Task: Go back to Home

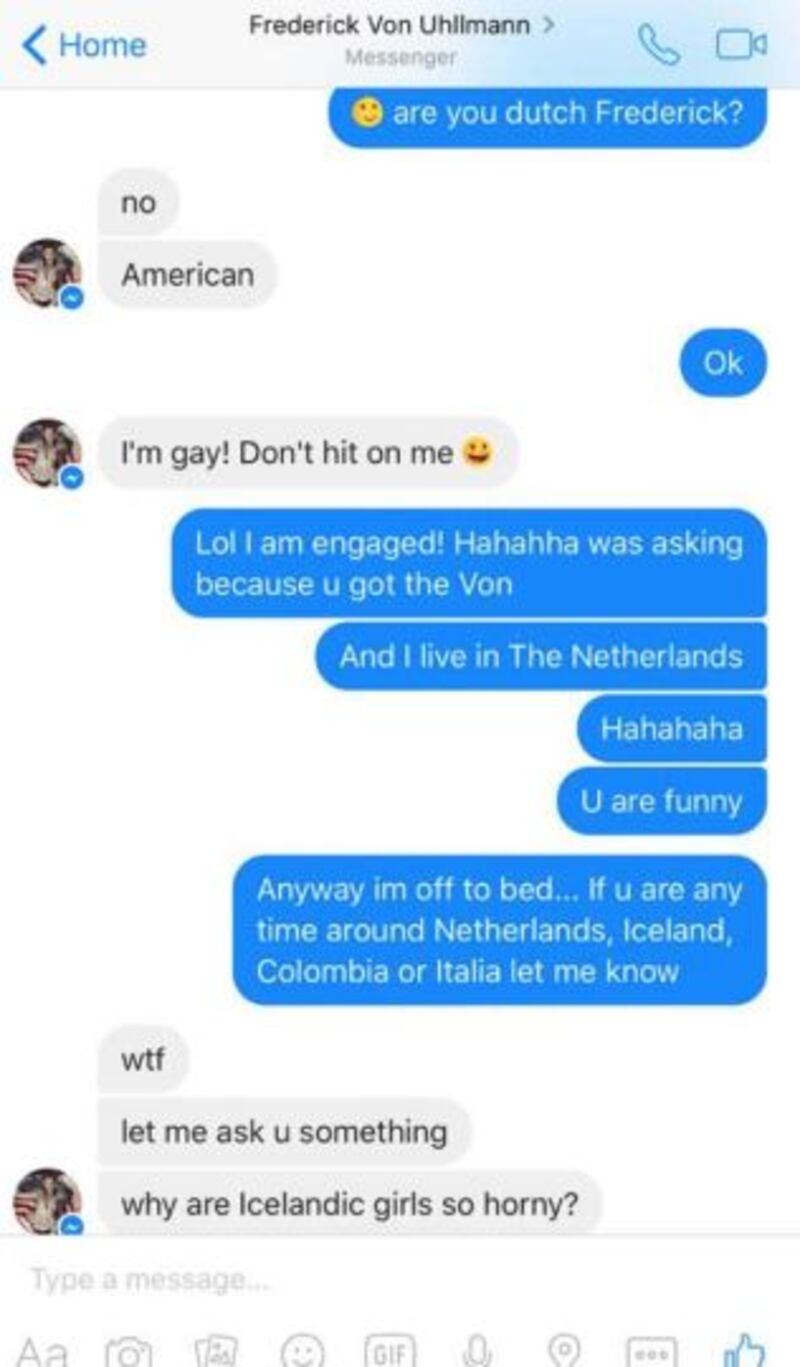Action: (x=84, y=45)
